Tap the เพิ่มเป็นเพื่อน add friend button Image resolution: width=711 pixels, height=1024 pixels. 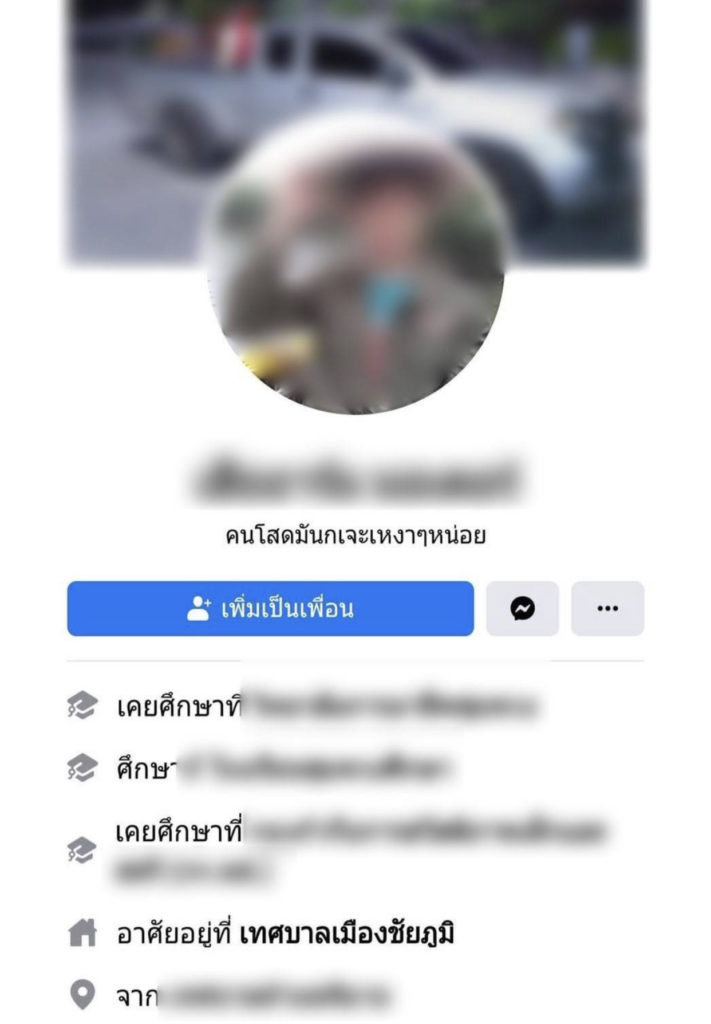[270, 608]
